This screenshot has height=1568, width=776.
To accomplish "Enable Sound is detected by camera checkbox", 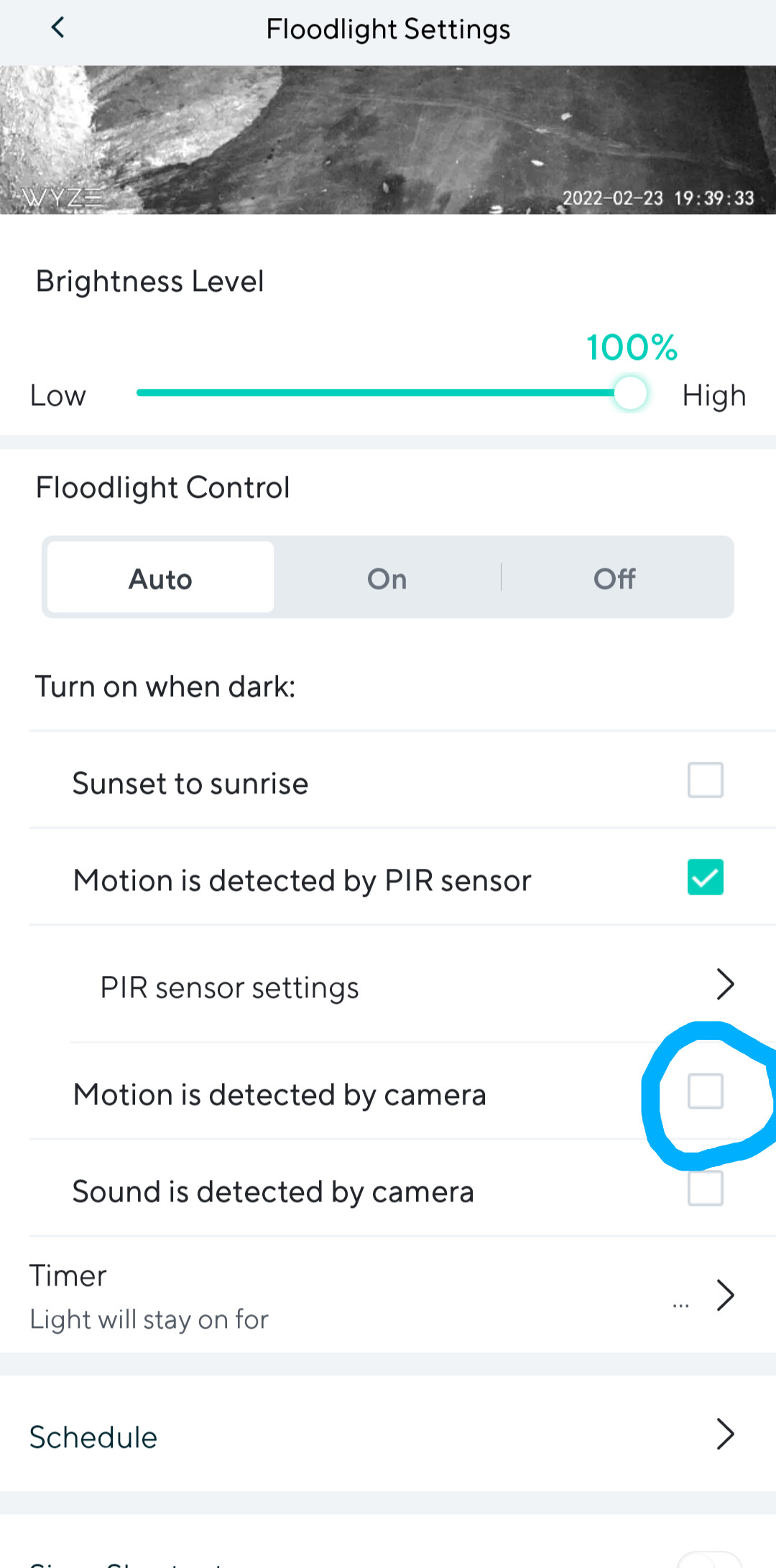I will (705, 1189).
